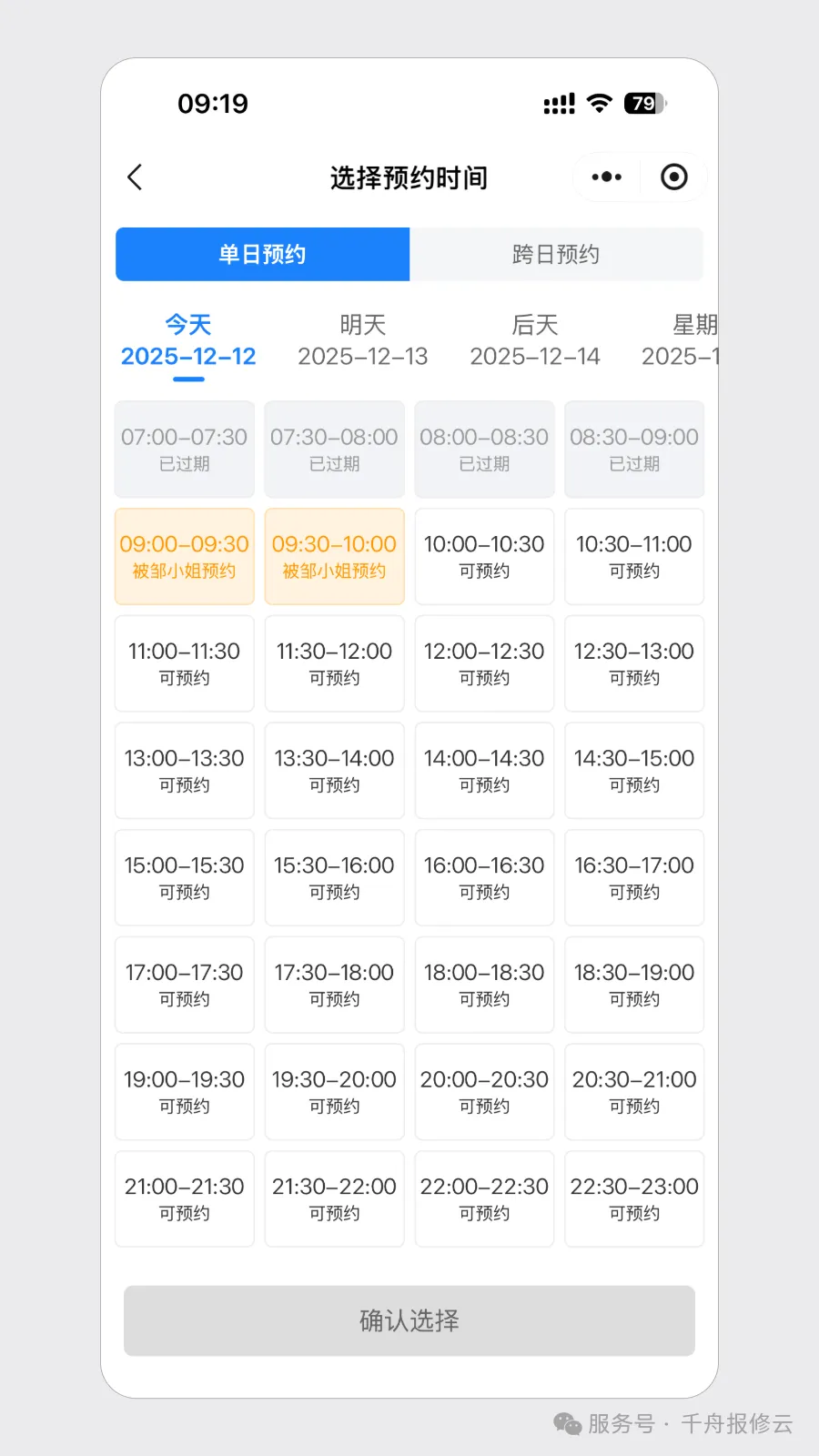Confirm selection with 确认选择 button
The width and height of the screenshot is (819, 1456).
coord(409,1320)
